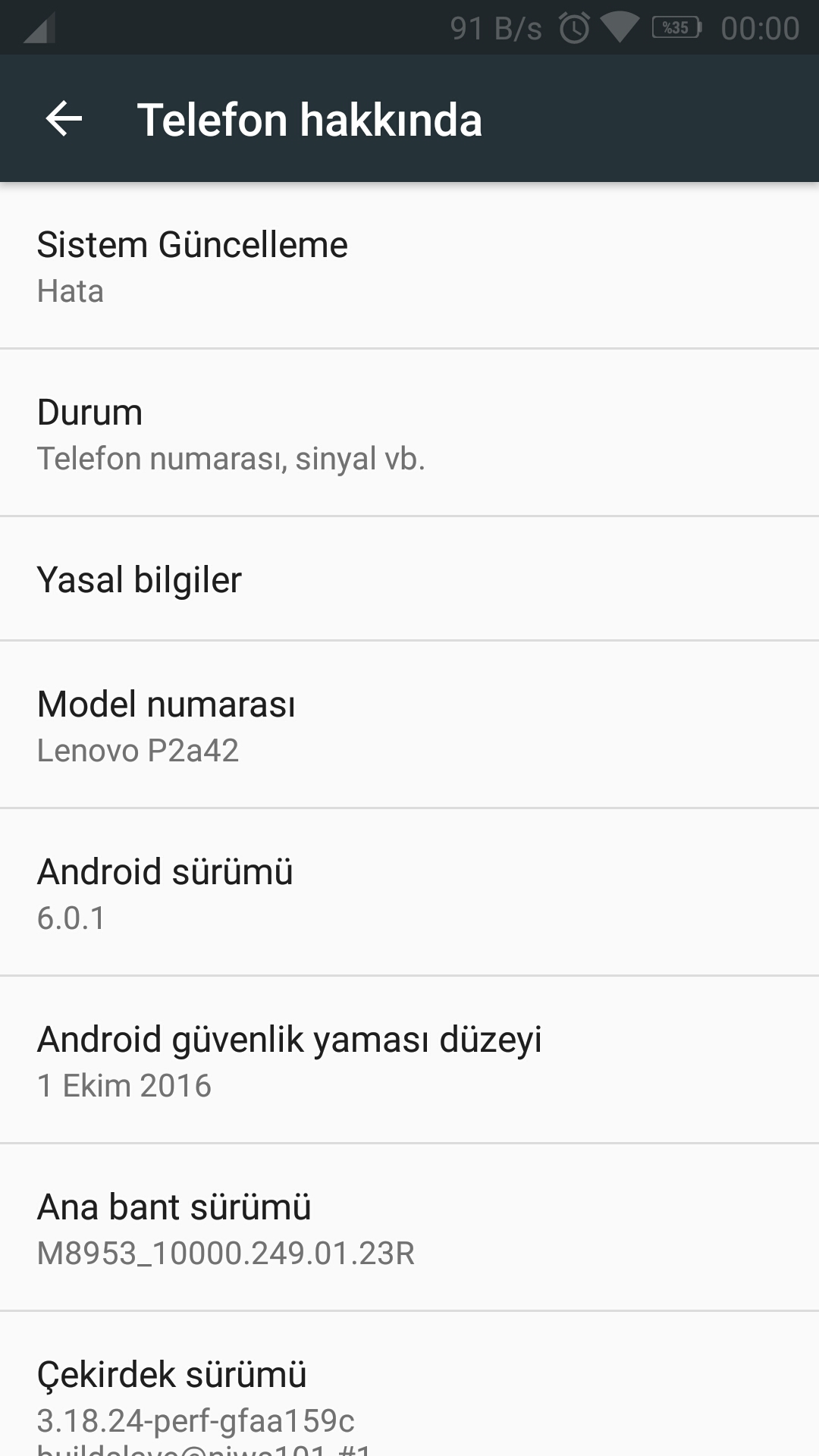Tap the Çekirdek sürümü row
819x1456 pixels.
(x=409, y=1384)
